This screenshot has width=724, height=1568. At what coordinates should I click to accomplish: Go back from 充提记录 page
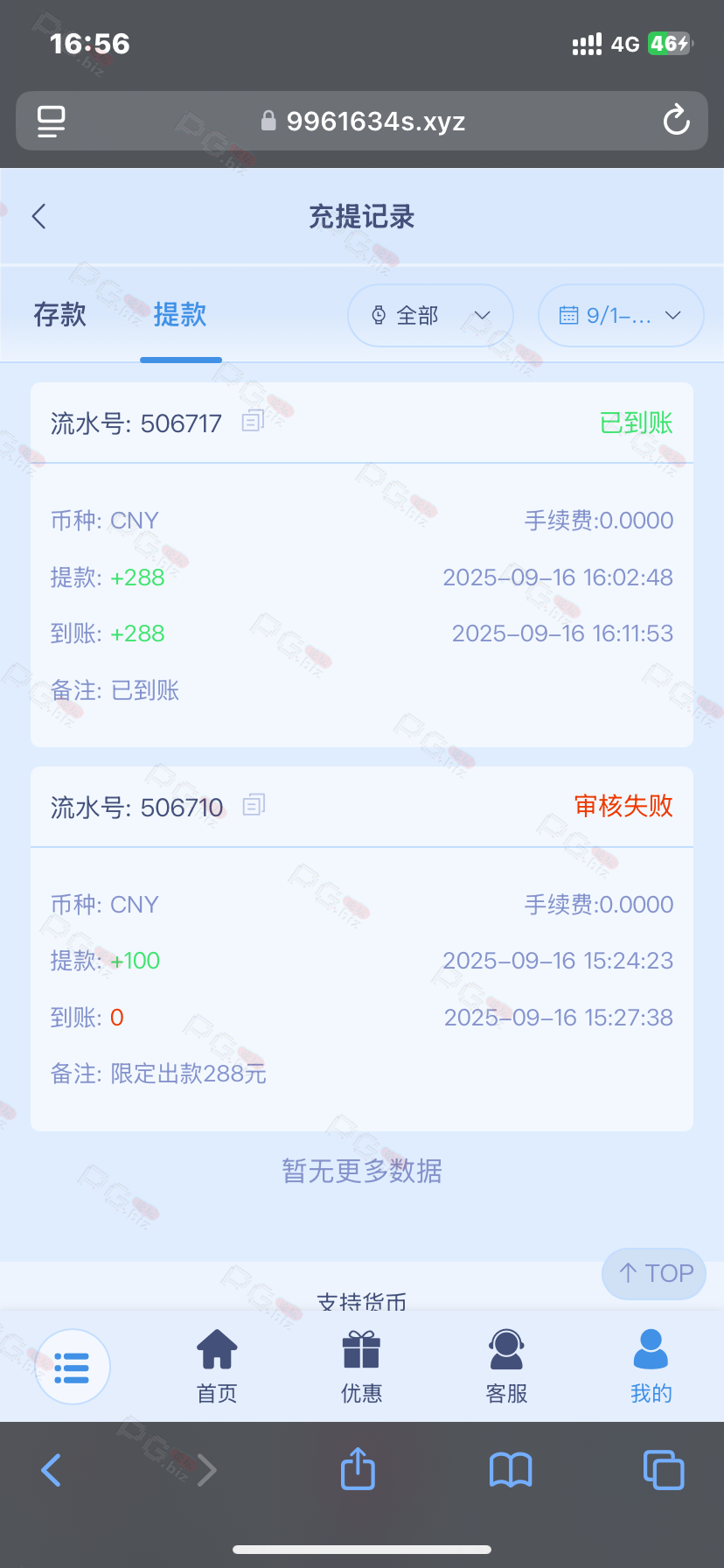(38, 217)
